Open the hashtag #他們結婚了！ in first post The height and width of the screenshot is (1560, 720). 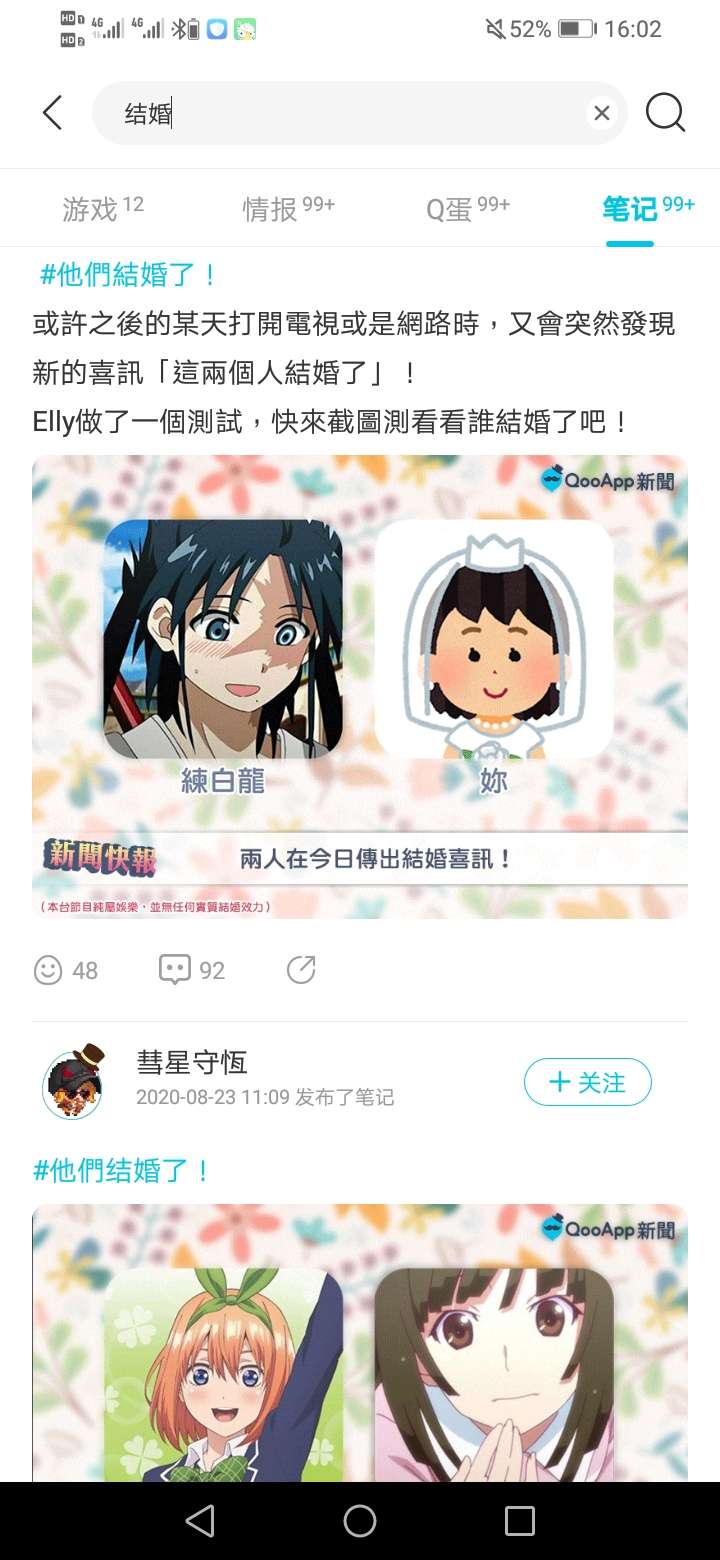click(x=128, y=275)
